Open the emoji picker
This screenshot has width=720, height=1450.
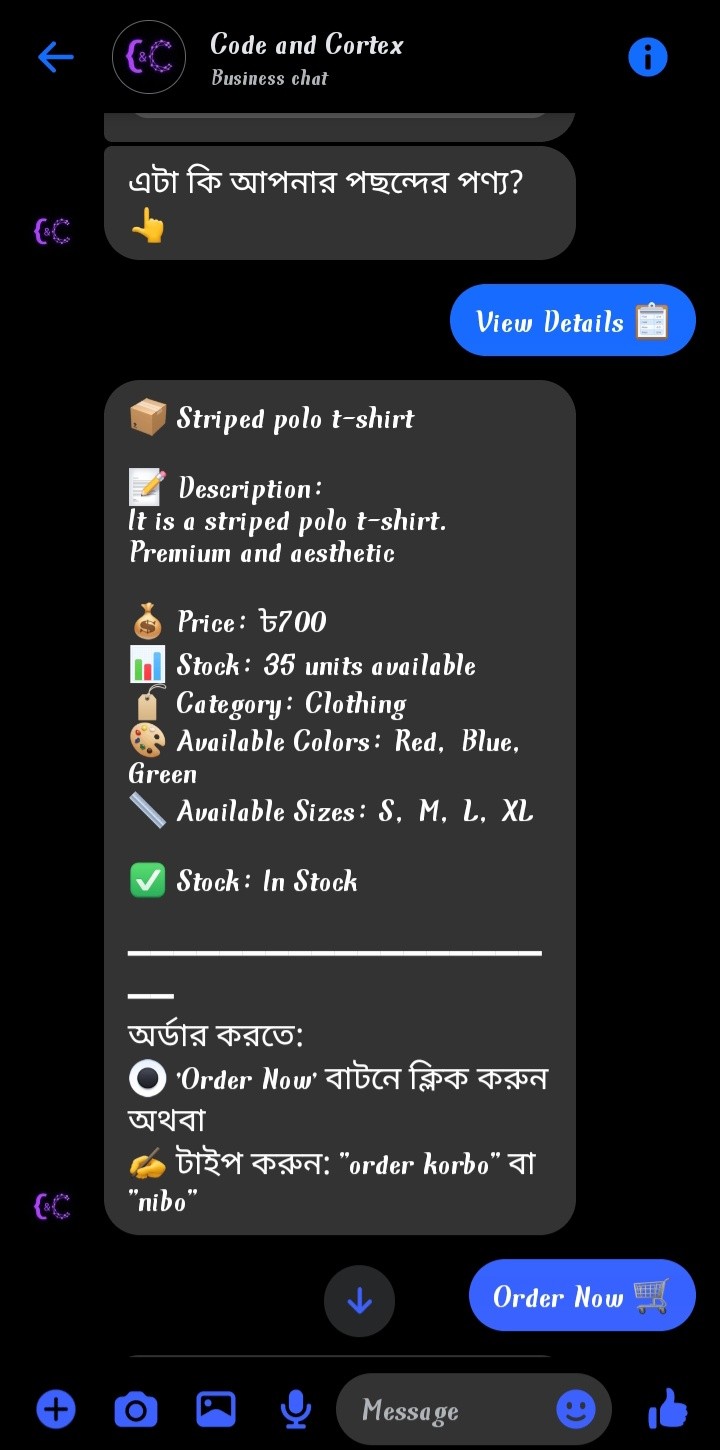tap(576, 1410)
